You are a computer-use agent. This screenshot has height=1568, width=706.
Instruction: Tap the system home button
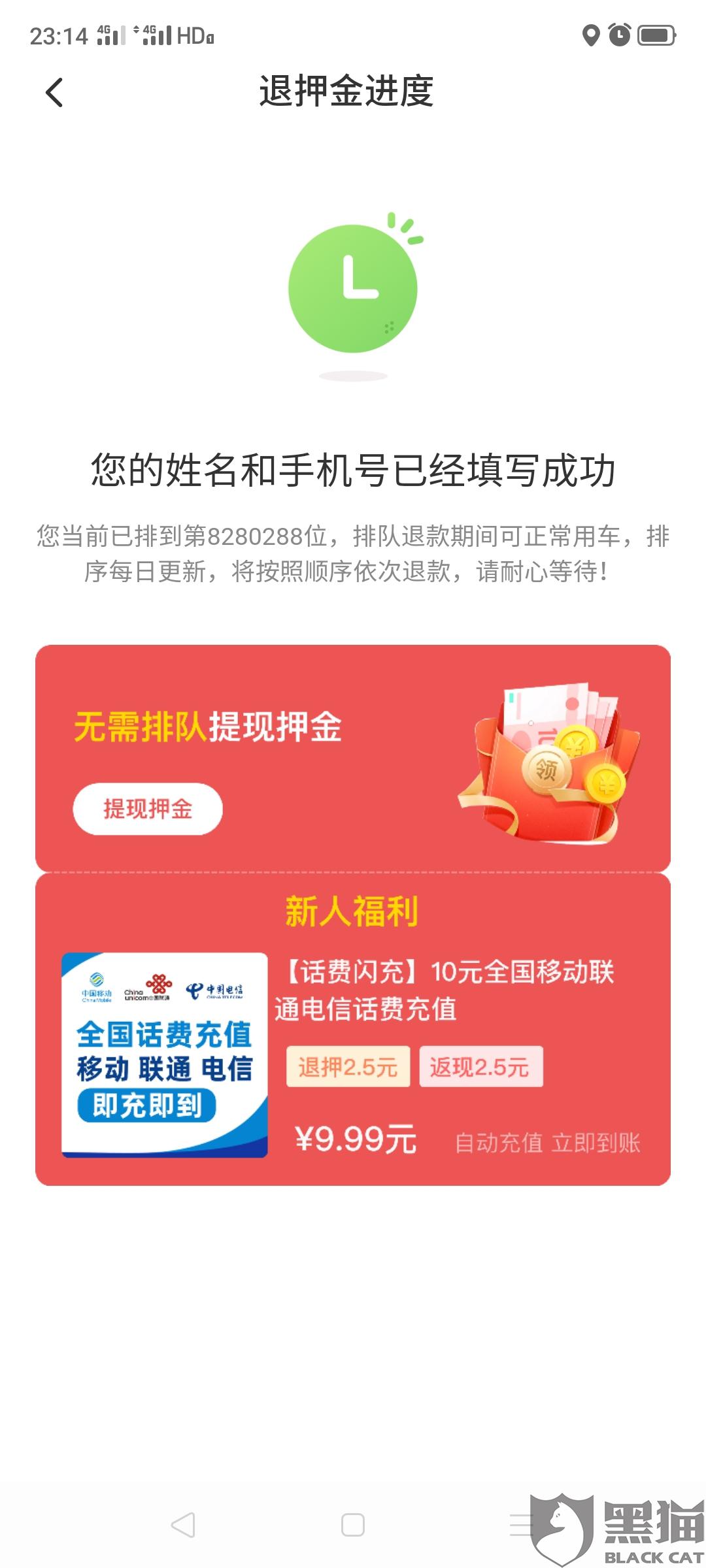(x=353, y=1525)
